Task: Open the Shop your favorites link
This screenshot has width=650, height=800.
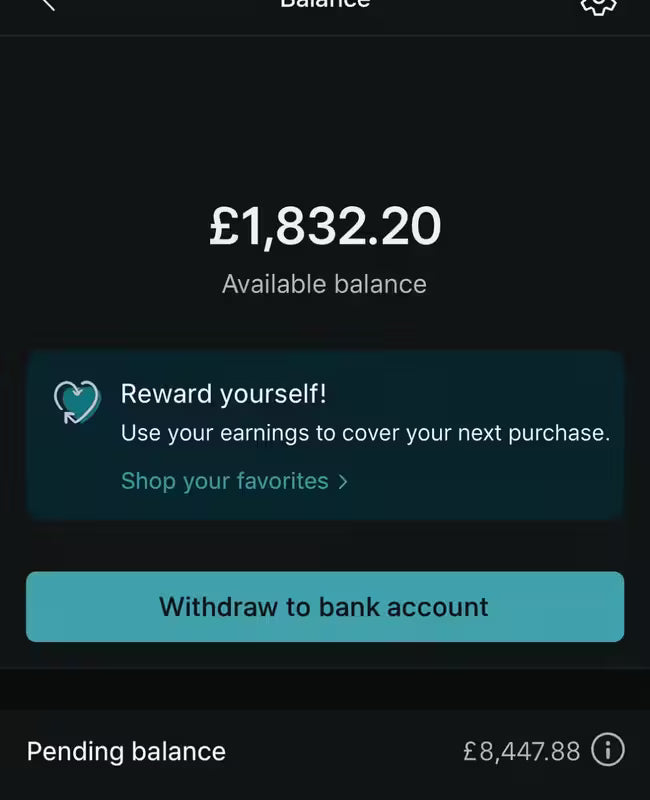Action: (x=234, y=481)
